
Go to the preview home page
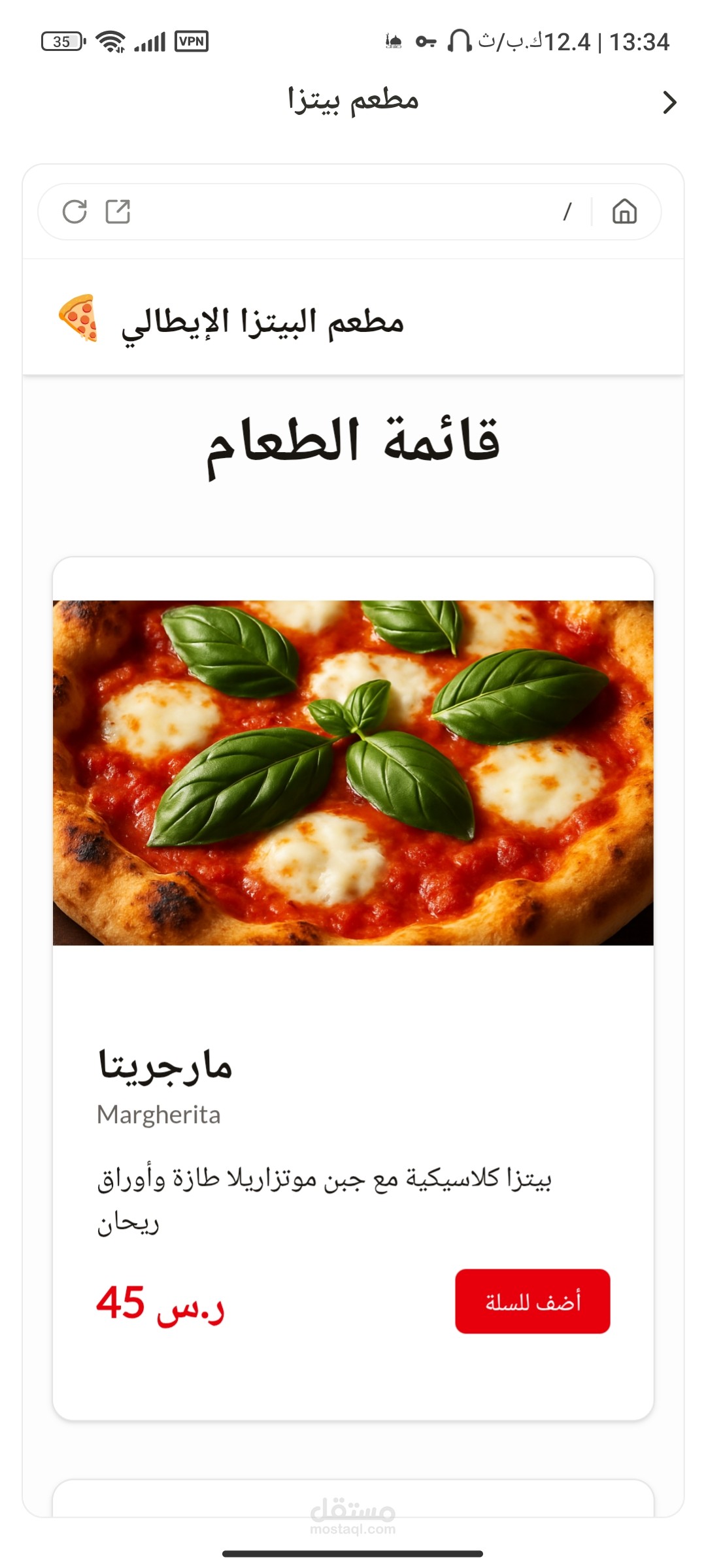click(x=624, y=212)
